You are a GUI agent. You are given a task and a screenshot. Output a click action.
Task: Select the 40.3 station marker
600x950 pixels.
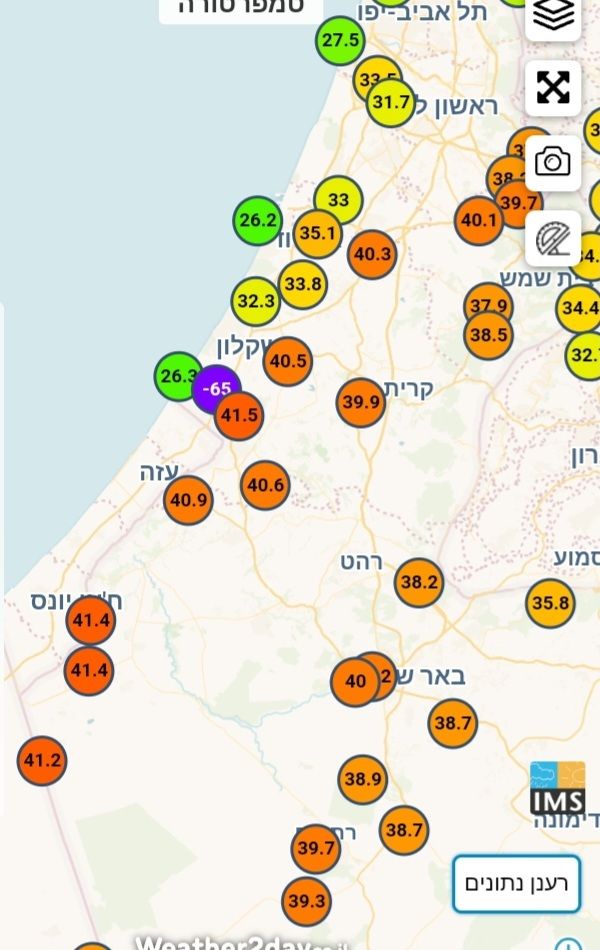coord(372,254)
